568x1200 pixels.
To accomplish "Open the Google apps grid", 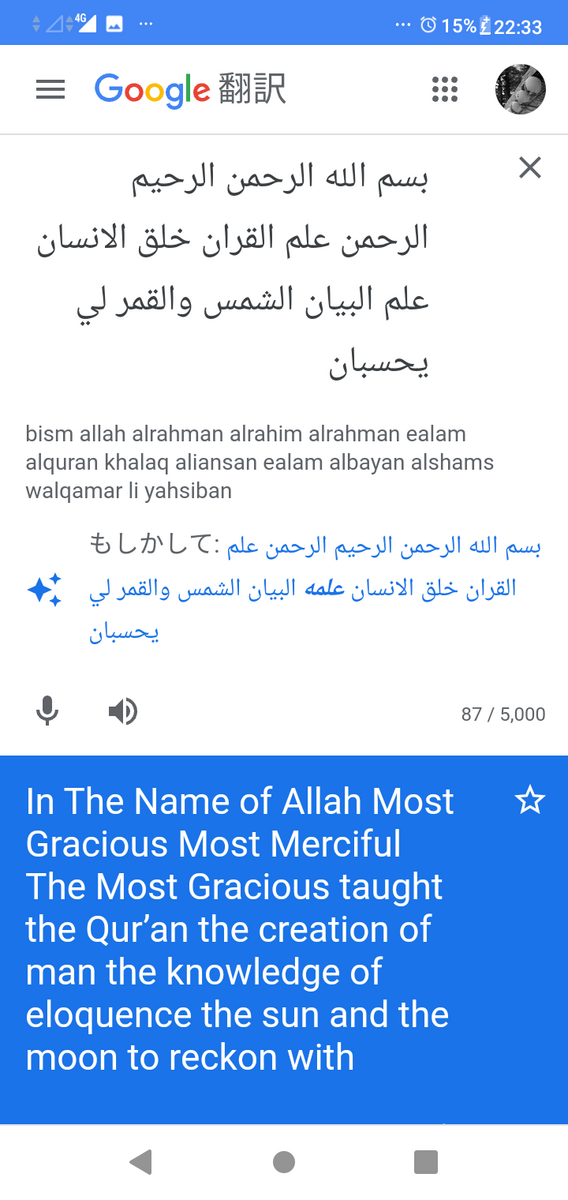I will 444,89.
